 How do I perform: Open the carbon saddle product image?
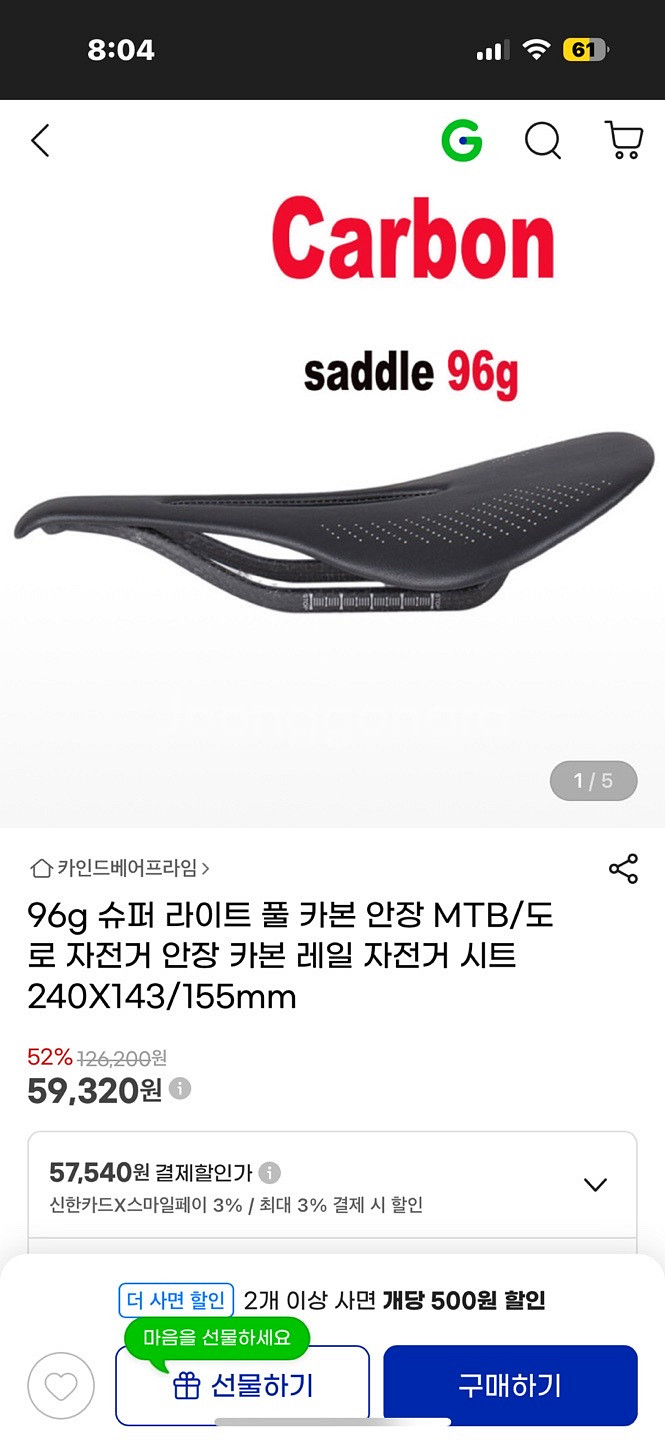click(x=332, y=500)
